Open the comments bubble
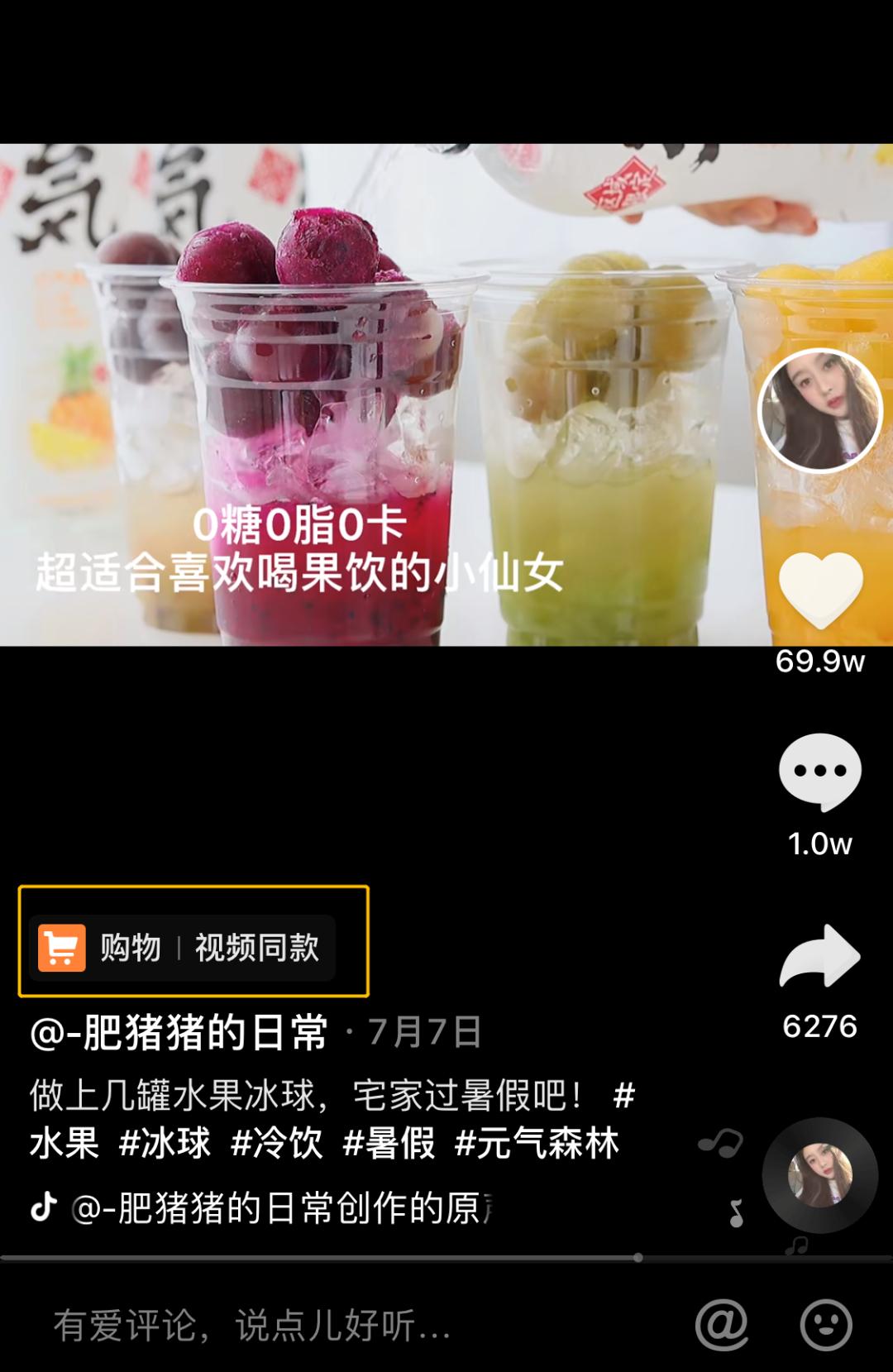Viewport: 893px width, 1372px height. coord(820,771)
